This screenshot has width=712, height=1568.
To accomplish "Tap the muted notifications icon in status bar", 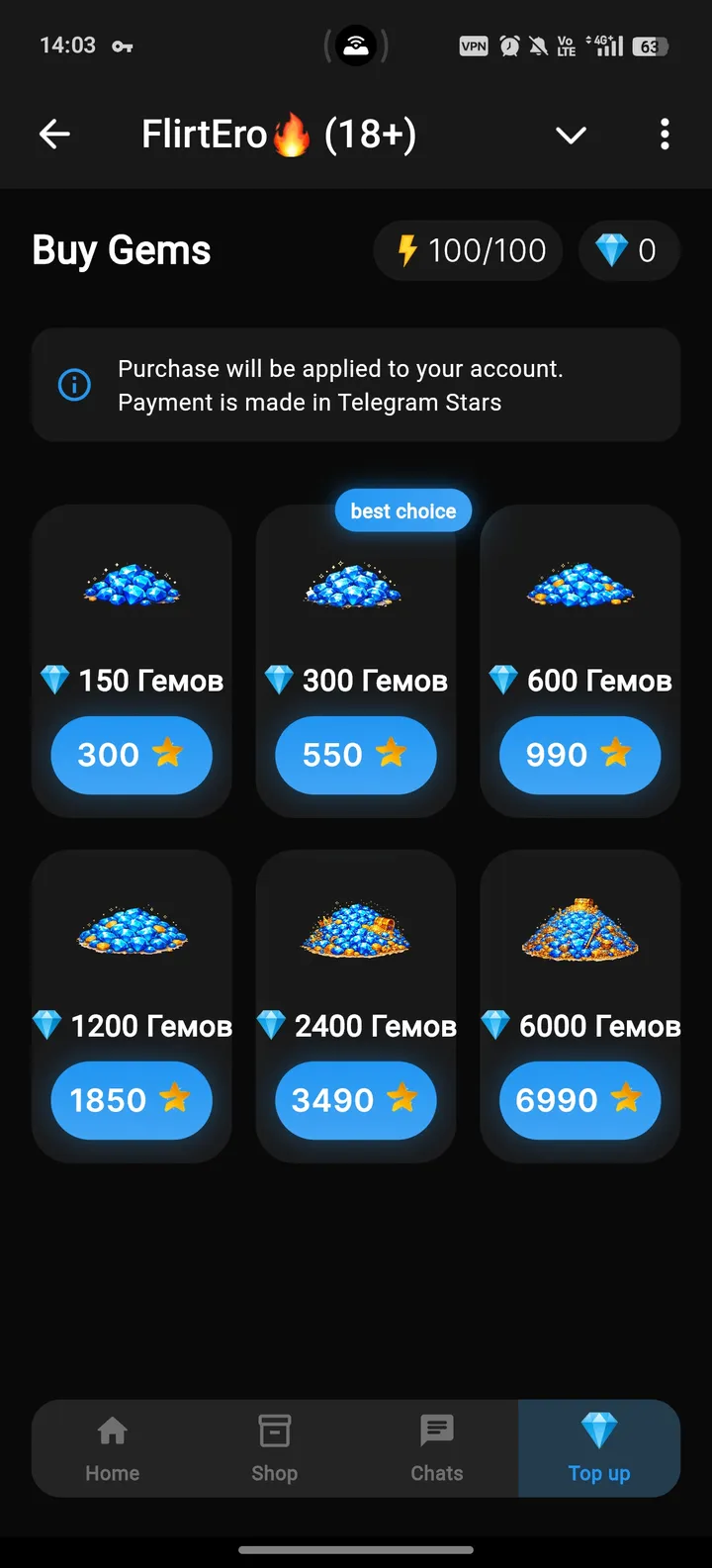I will click(537, 46).
